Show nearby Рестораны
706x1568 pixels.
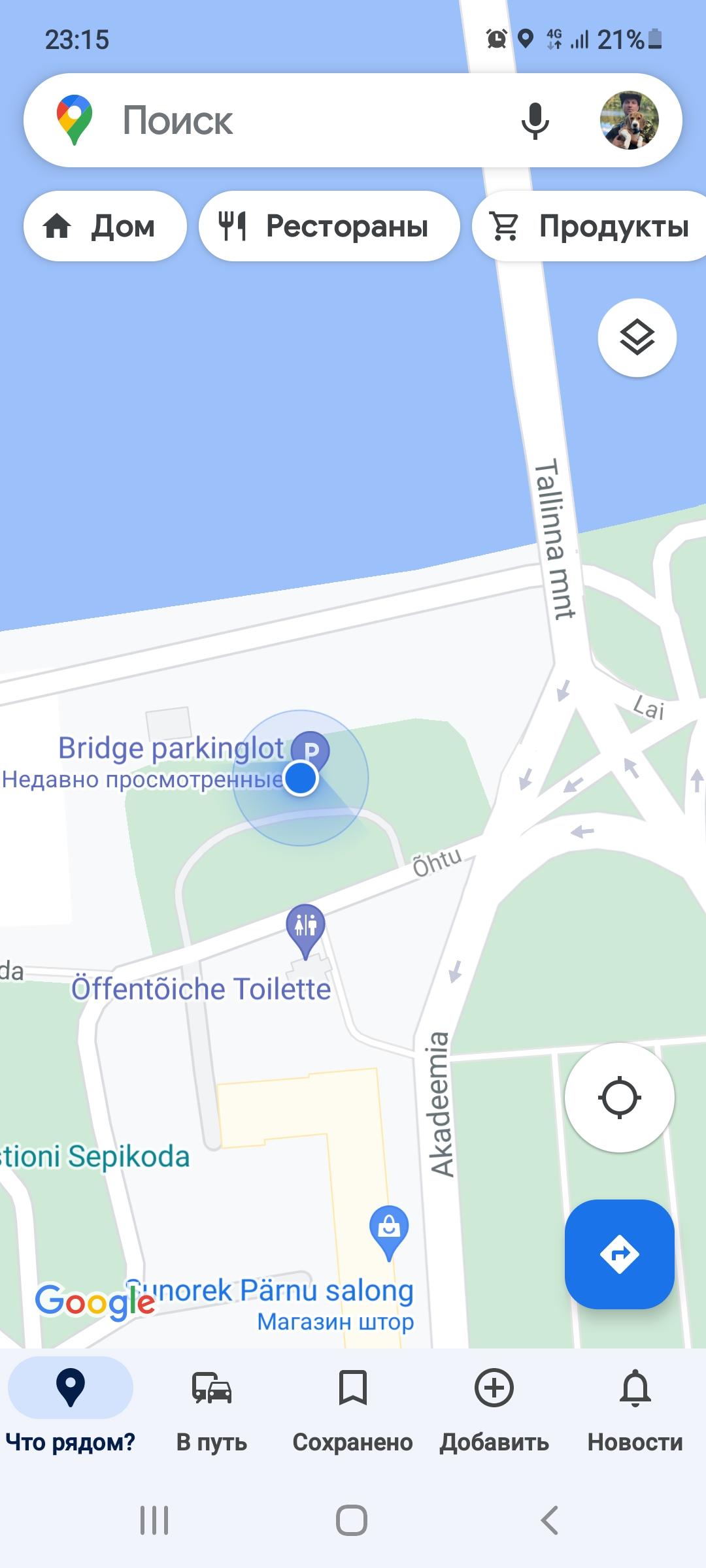tap(329, 226)
